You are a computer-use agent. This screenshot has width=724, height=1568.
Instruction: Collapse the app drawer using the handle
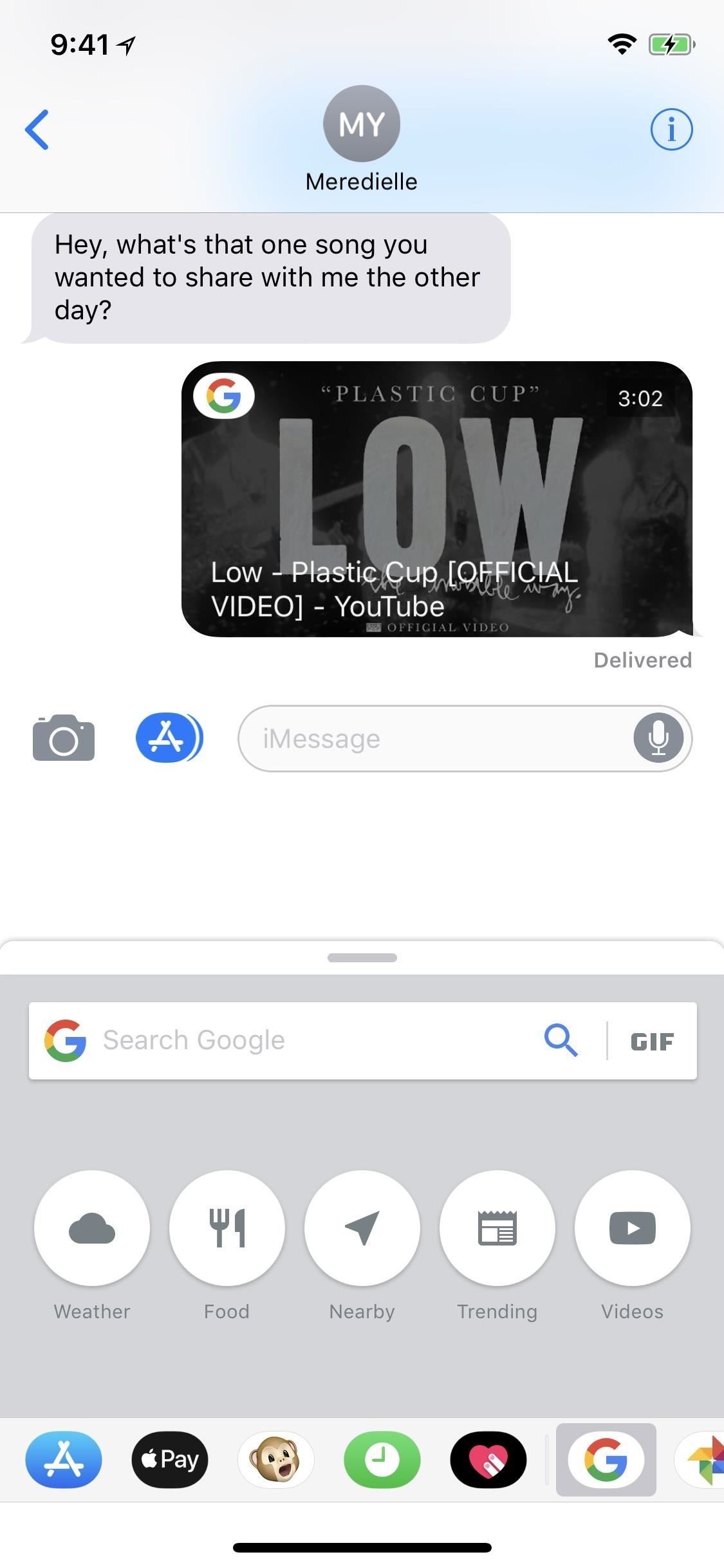click(362, 957)
